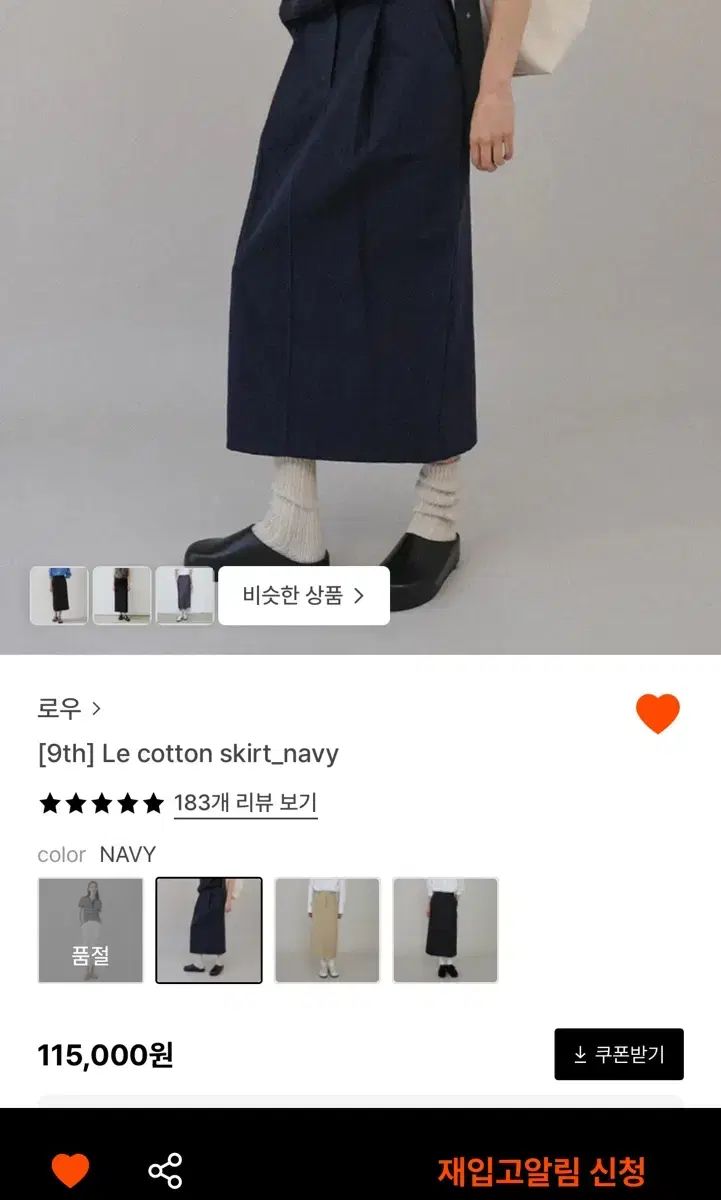
Task: Choose the black skirt color option
Action: point(445,930)
